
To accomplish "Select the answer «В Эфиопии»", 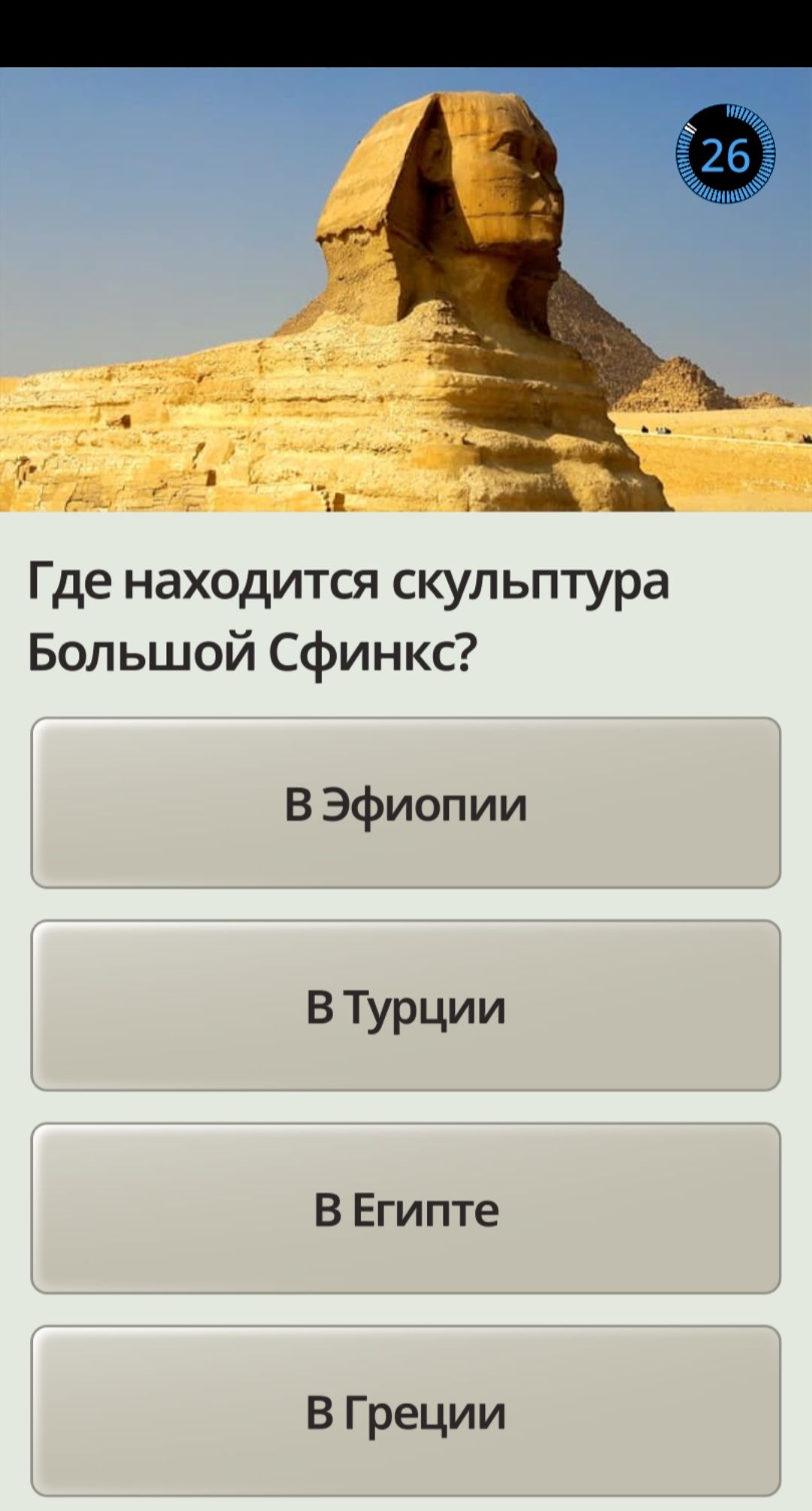I will (406, 803).
